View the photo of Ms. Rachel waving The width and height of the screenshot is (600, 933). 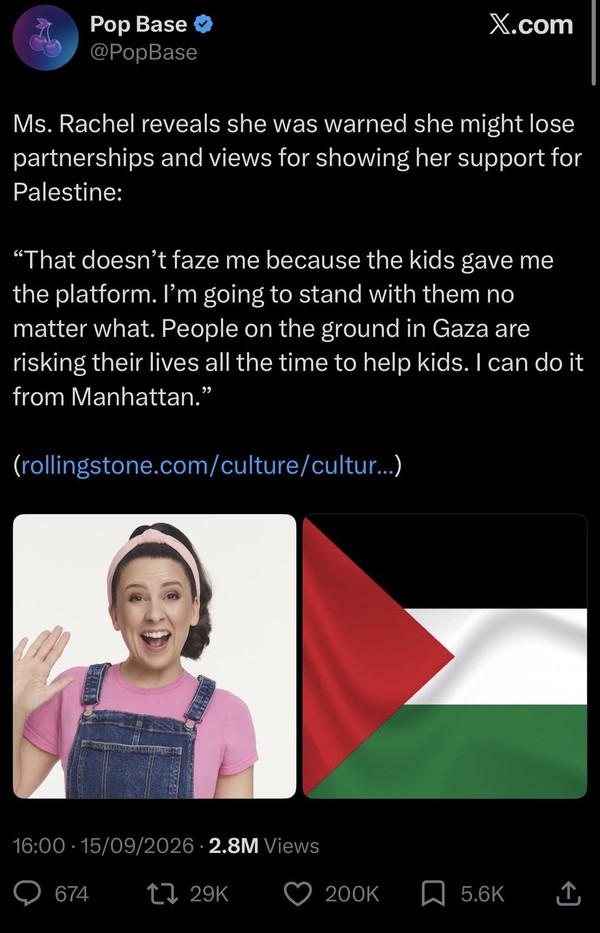click(155, 656)
